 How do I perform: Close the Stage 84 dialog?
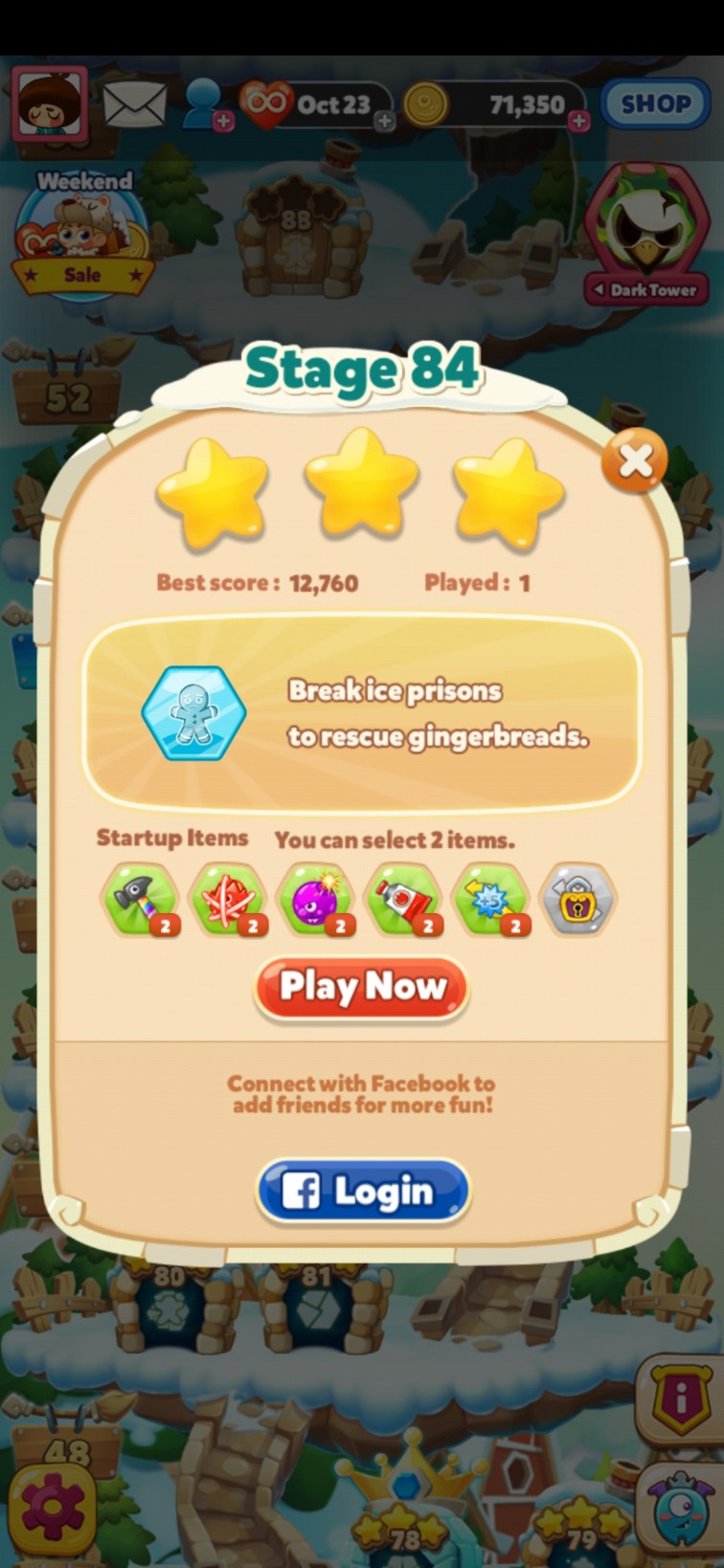[x=634, y=461]
